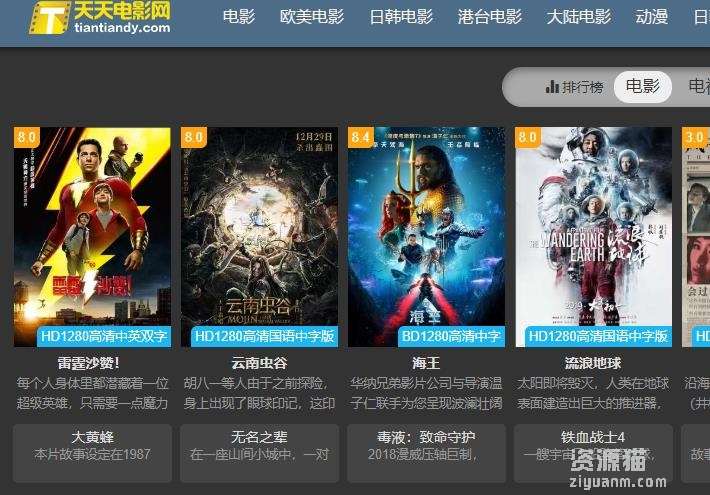The image size is (710, 495).
Task: Go to the 动漫 section
Action: [x=651, y=17]
